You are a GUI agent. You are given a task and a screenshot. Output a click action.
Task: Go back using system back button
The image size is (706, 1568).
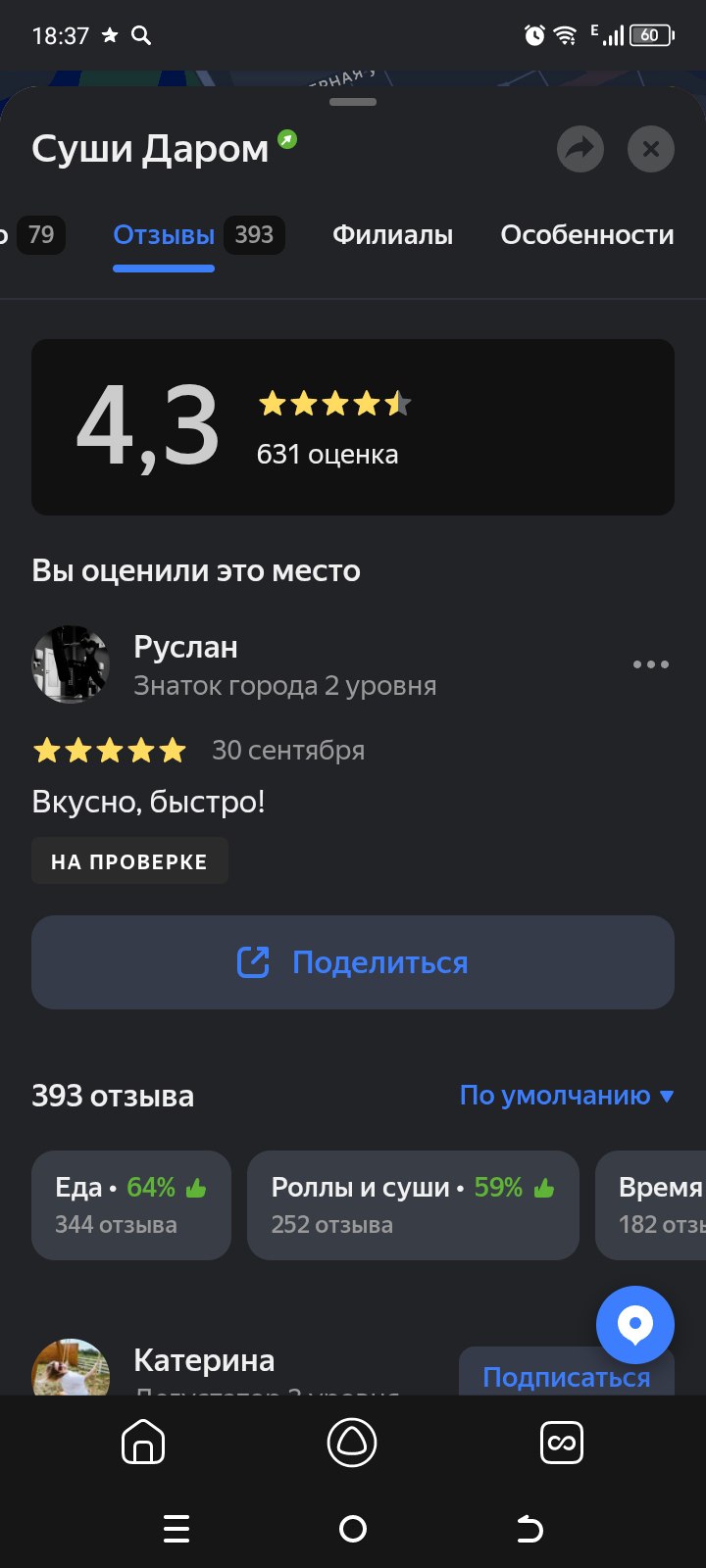coord(529,1529)
